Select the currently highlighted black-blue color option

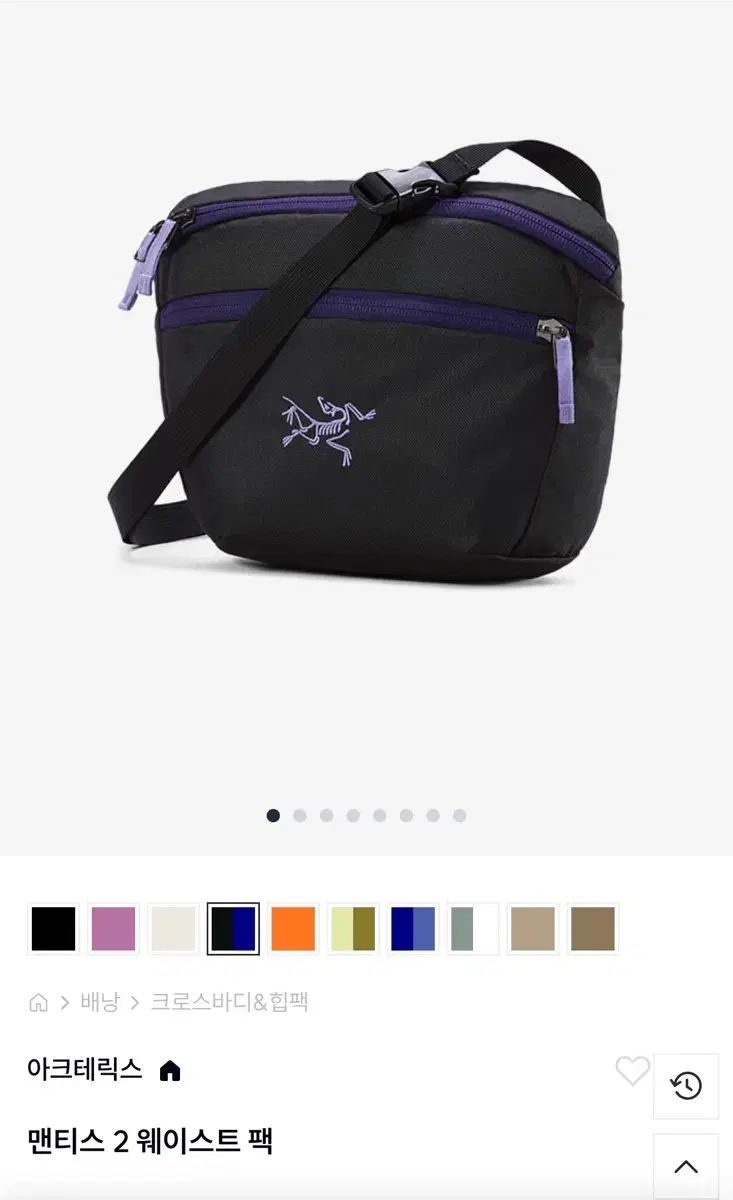[x=233, y=929]
